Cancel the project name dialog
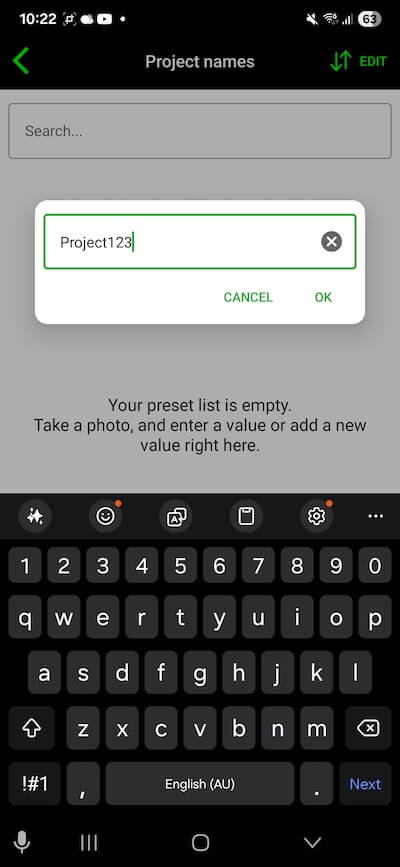The width and height of the screenshot is (400, 867). click(x=248, y=297)
